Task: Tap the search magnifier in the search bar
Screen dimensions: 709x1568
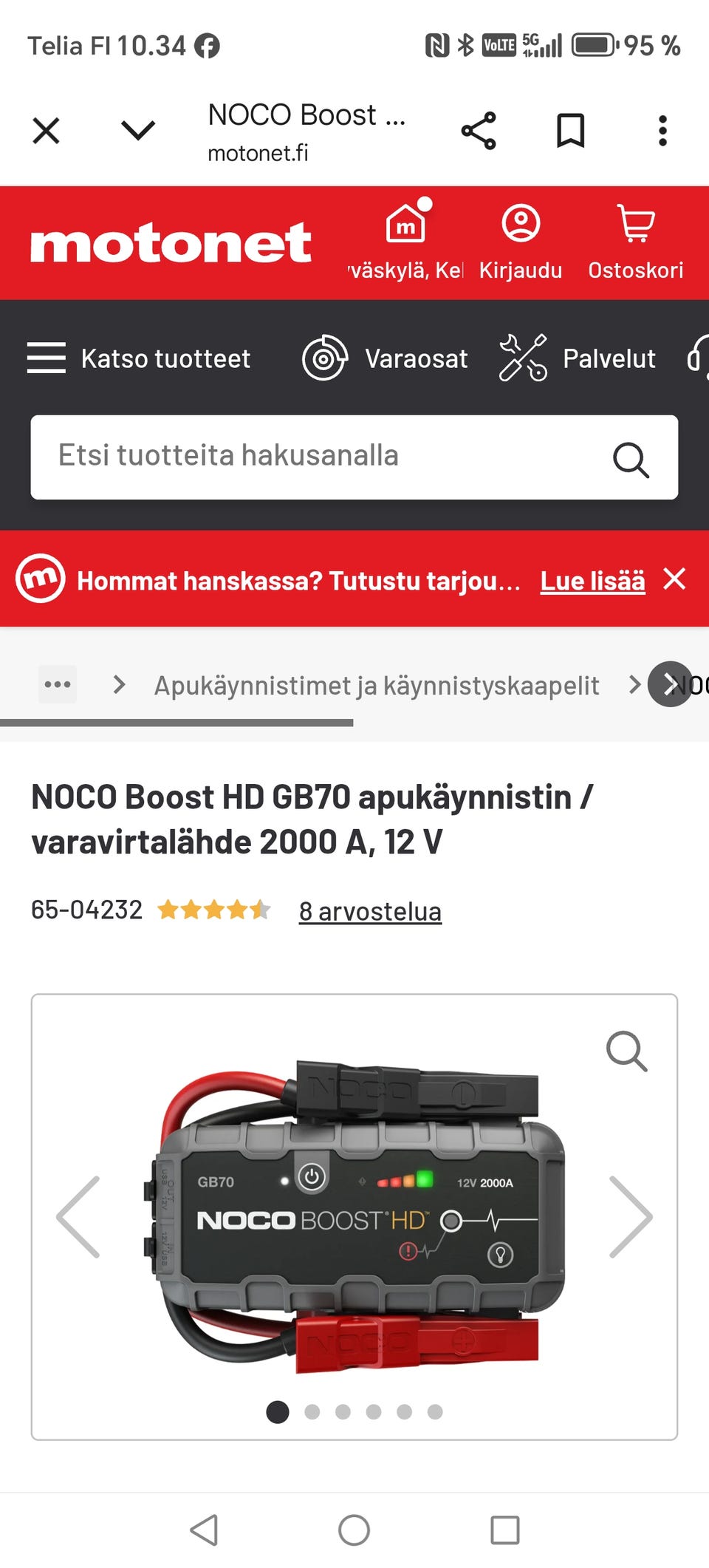Action: (631, 457)
